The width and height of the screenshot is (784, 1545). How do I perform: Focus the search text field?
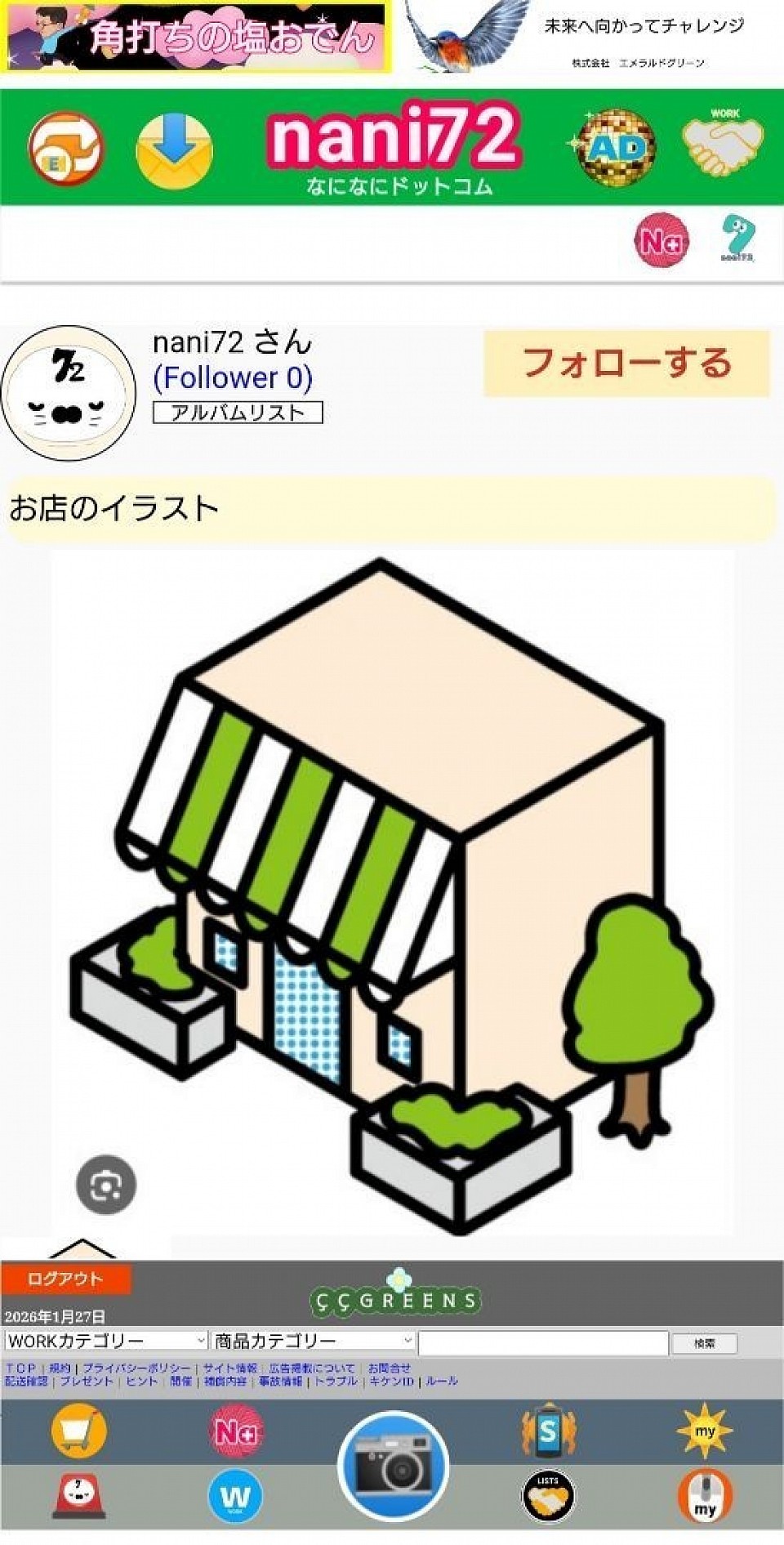click(x=543, y=1342)
